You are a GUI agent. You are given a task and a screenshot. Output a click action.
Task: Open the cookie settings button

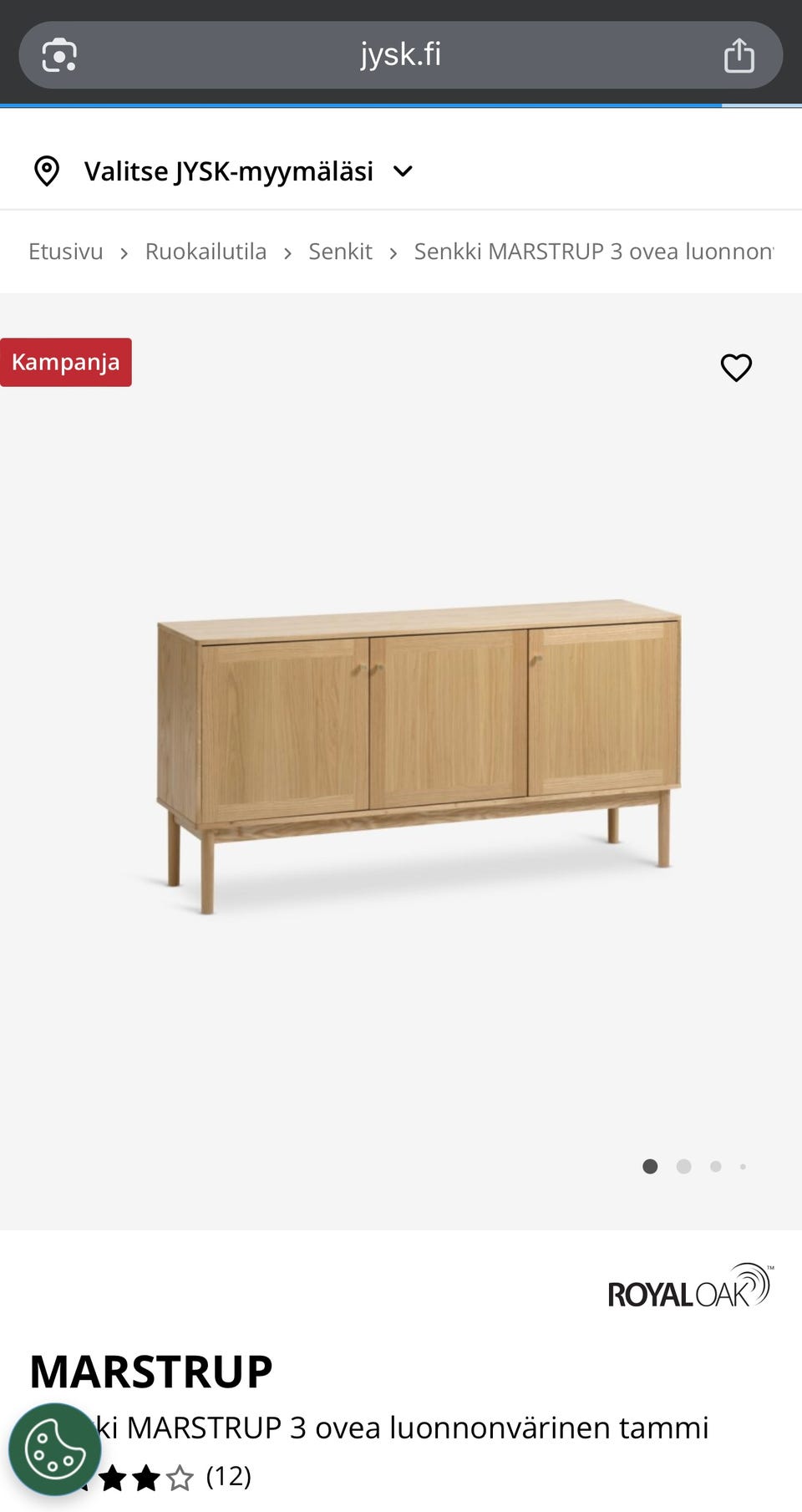[x=54, y=1449]
